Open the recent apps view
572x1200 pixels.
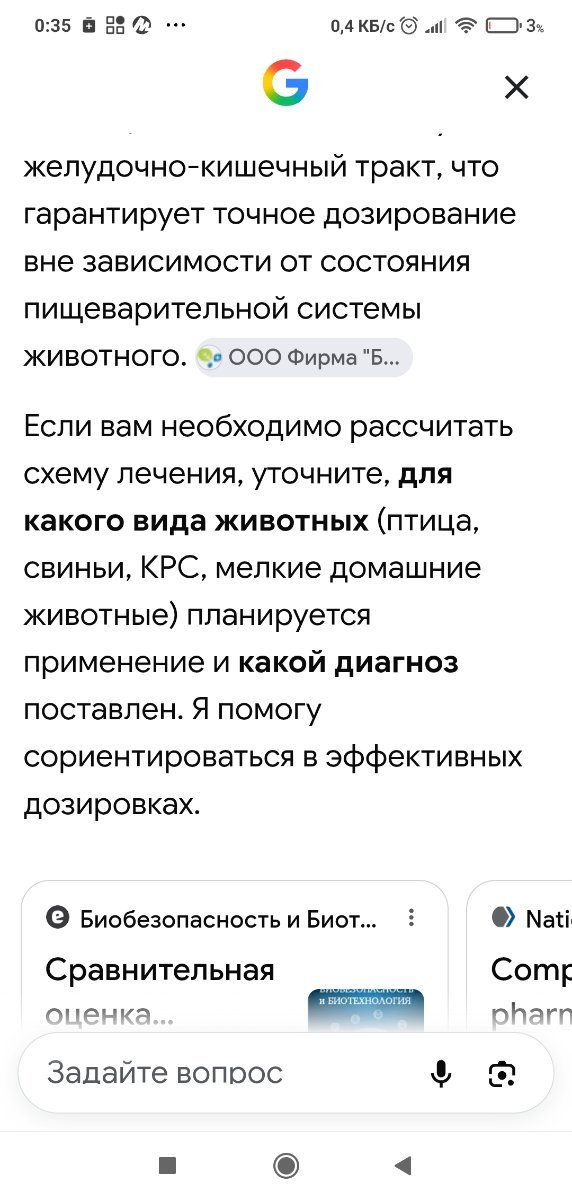point(168,1164)
